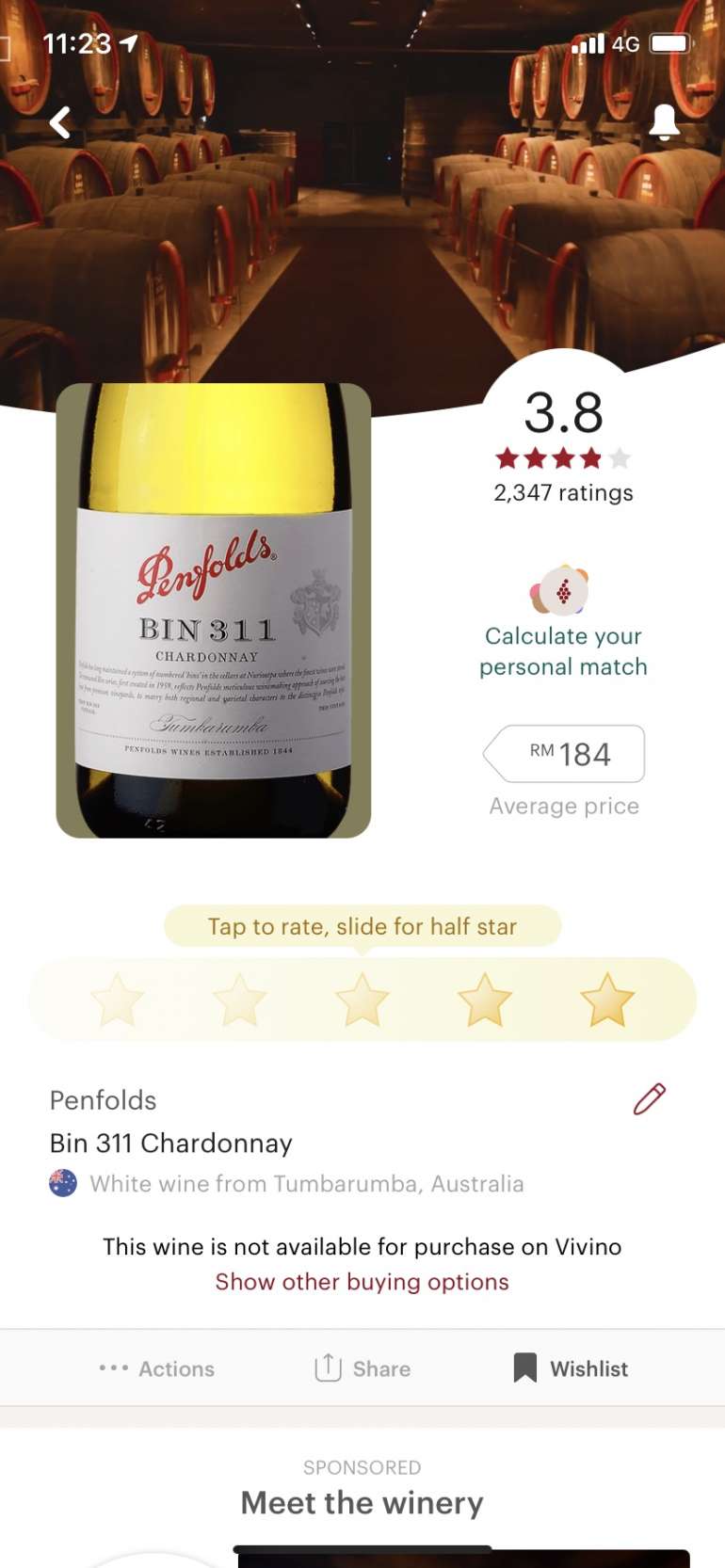The image size is (725, 1568).
Task: Tap the location arrow beside the clock
Action: click(129, 41)
